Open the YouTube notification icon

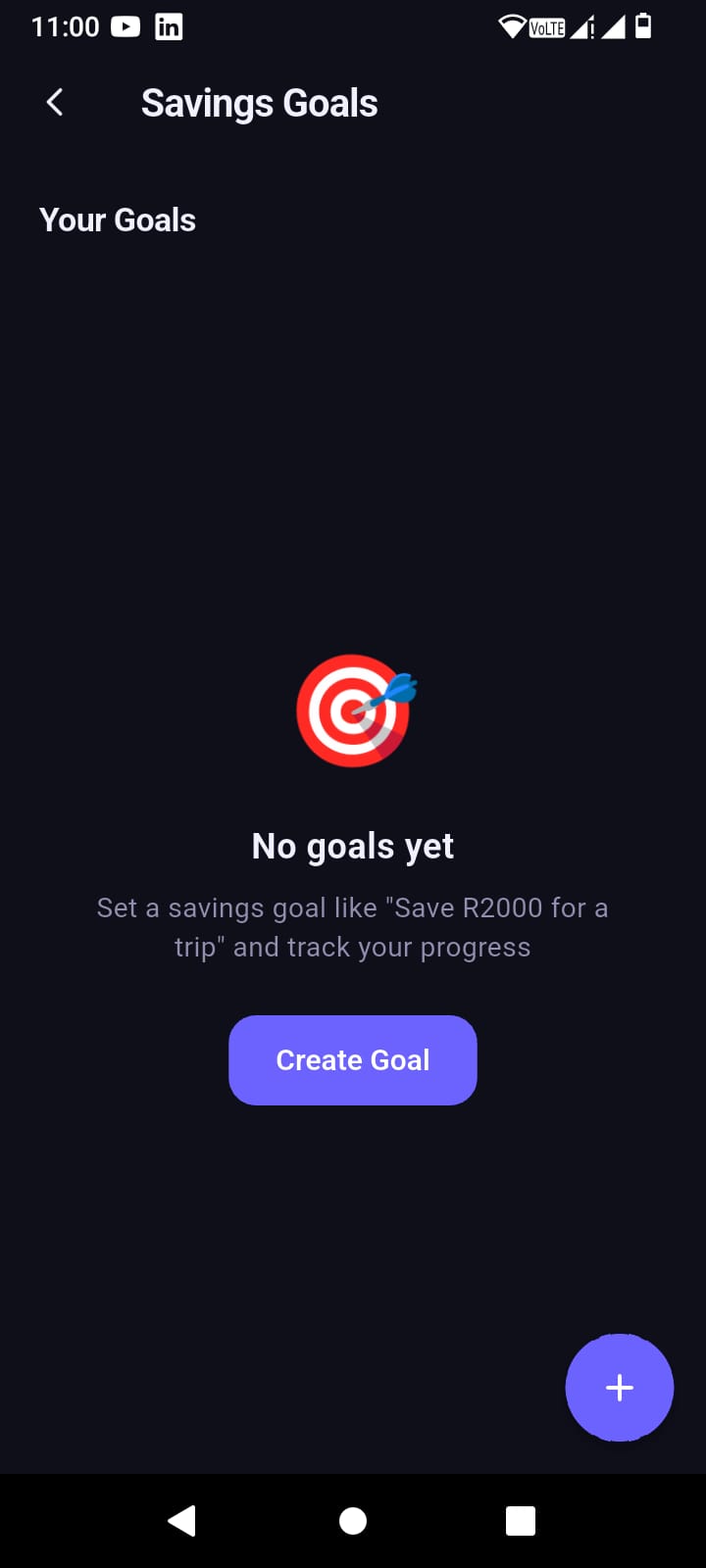tap(126, 26)
